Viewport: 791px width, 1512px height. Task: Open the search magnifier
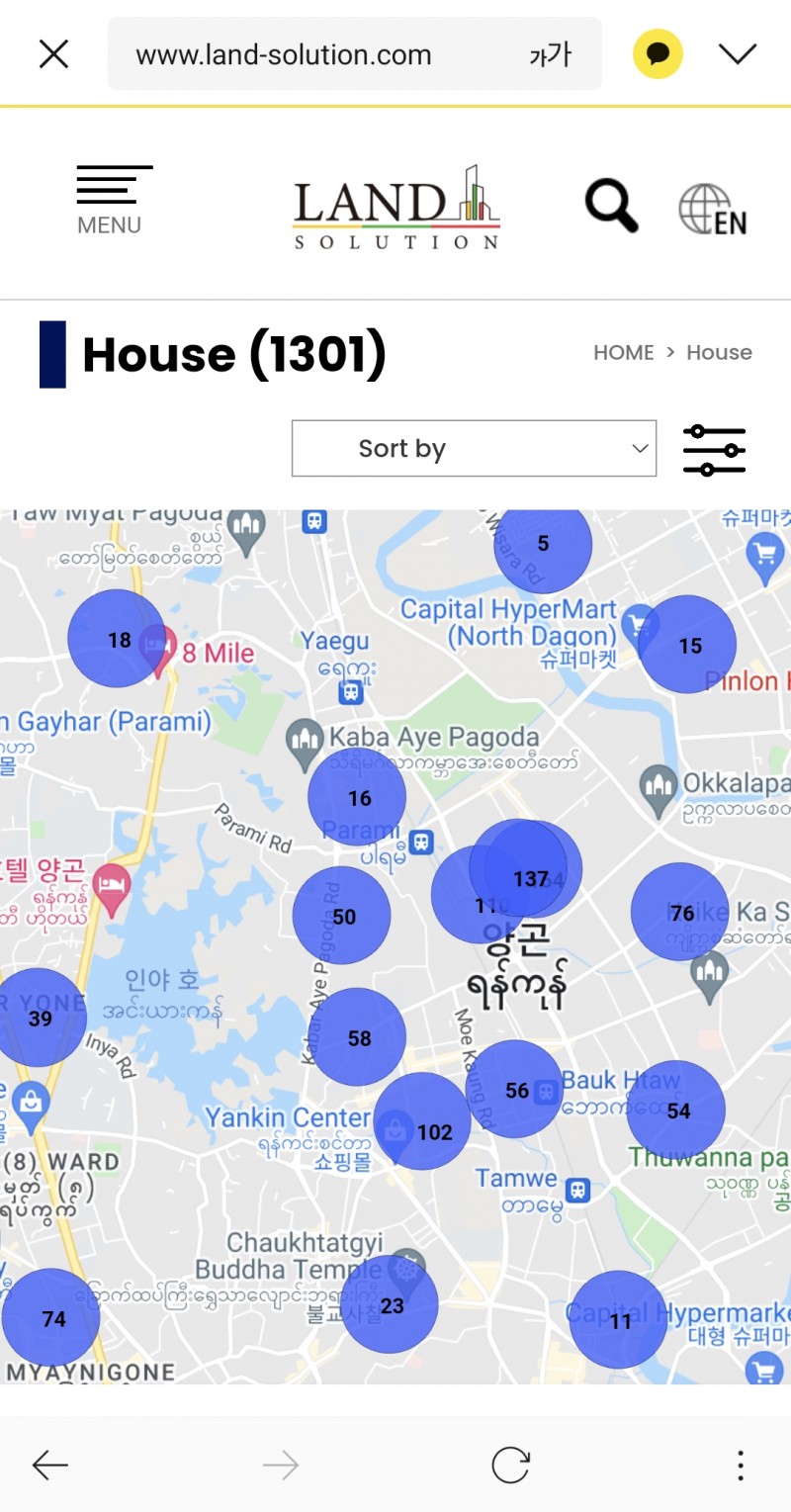click(x=611, y=206)
